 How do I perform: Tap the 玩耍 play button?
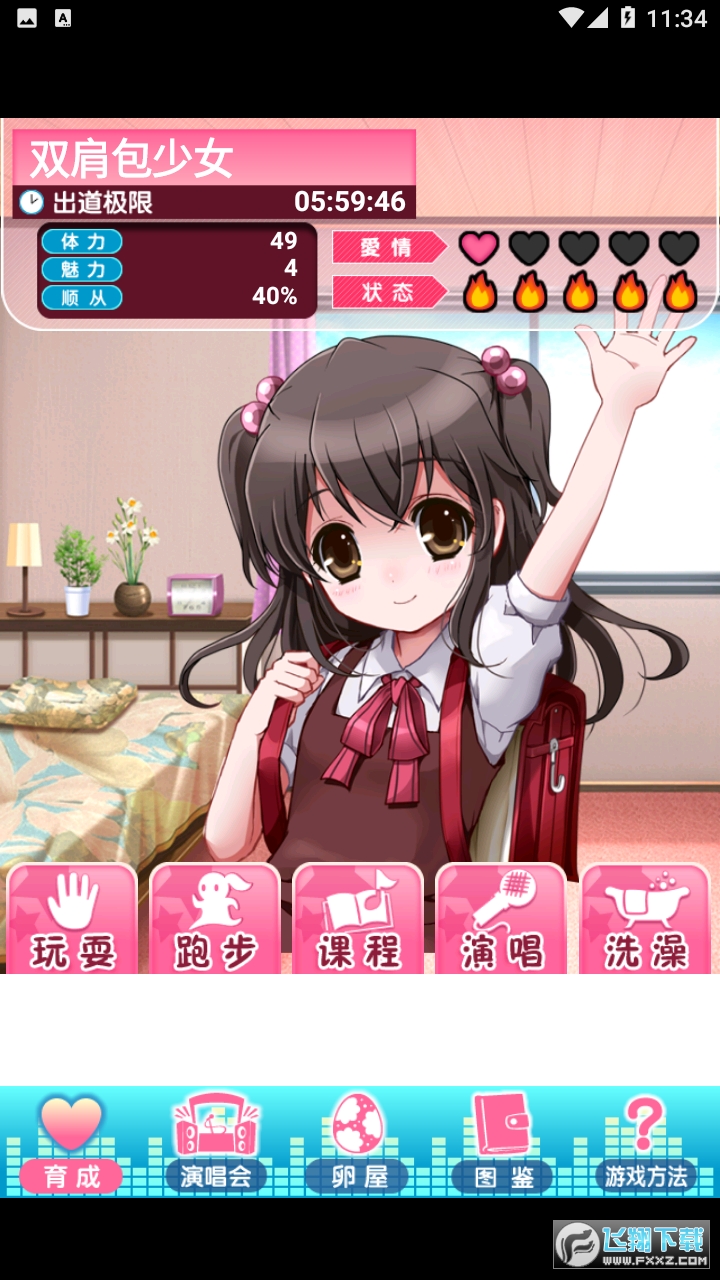(x=72, y=920)
